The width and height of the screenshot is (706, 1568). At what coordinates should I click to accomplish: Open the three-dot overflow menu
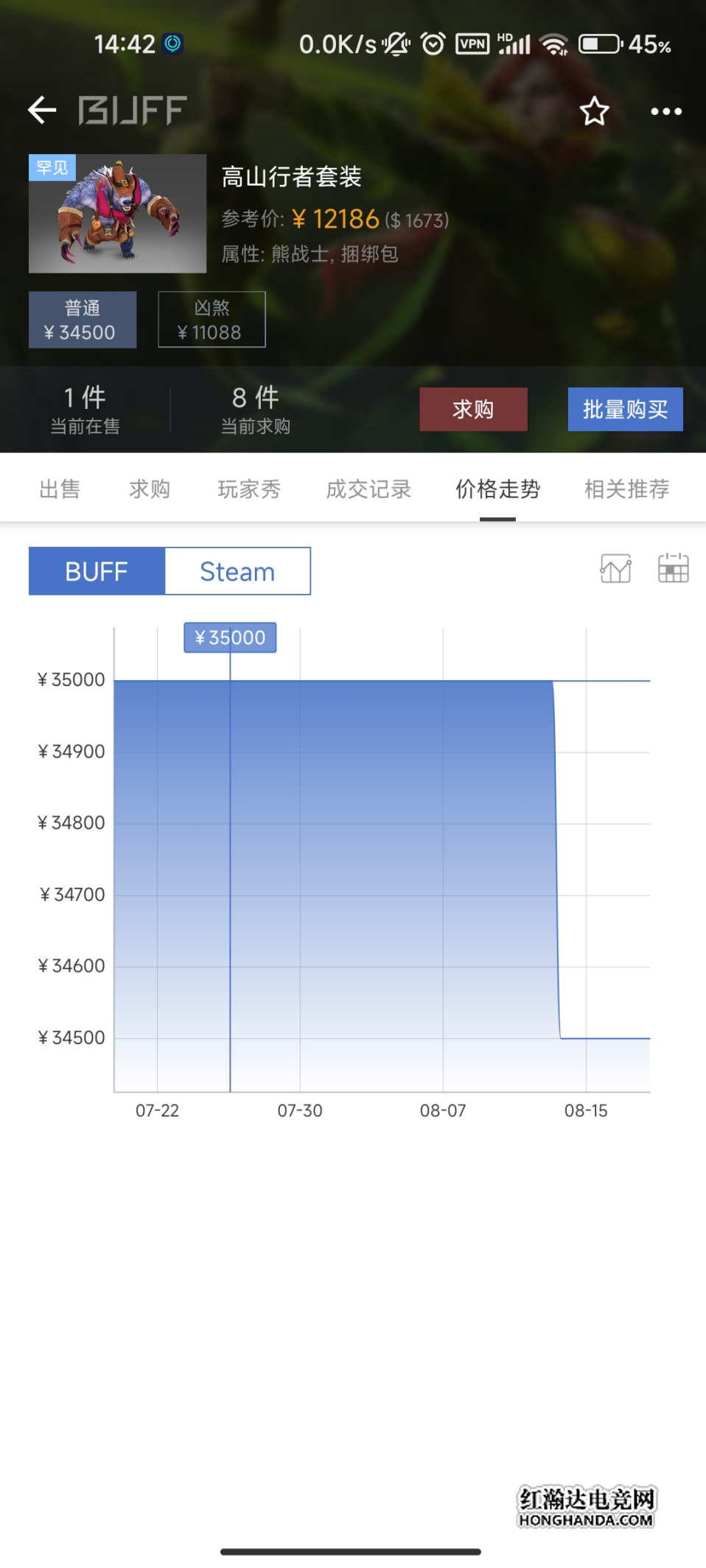coord(666,111)
